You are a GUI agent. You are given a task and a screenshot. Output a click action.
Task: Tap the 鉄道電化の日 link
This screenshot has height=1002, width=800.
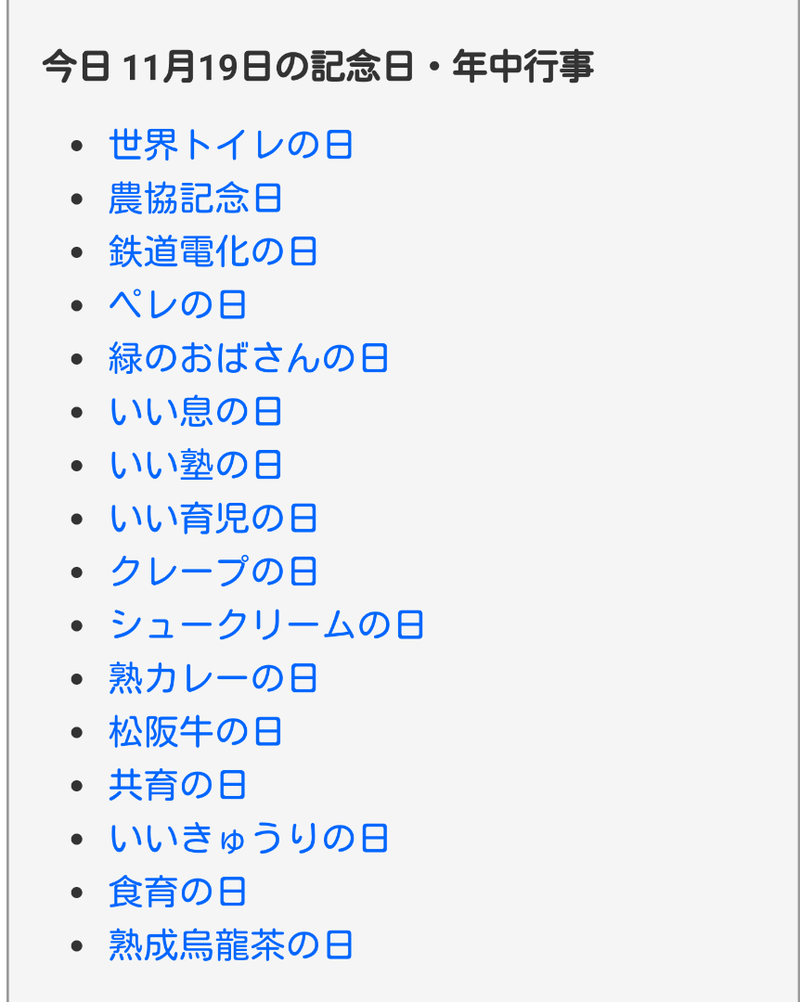(213, 251)
